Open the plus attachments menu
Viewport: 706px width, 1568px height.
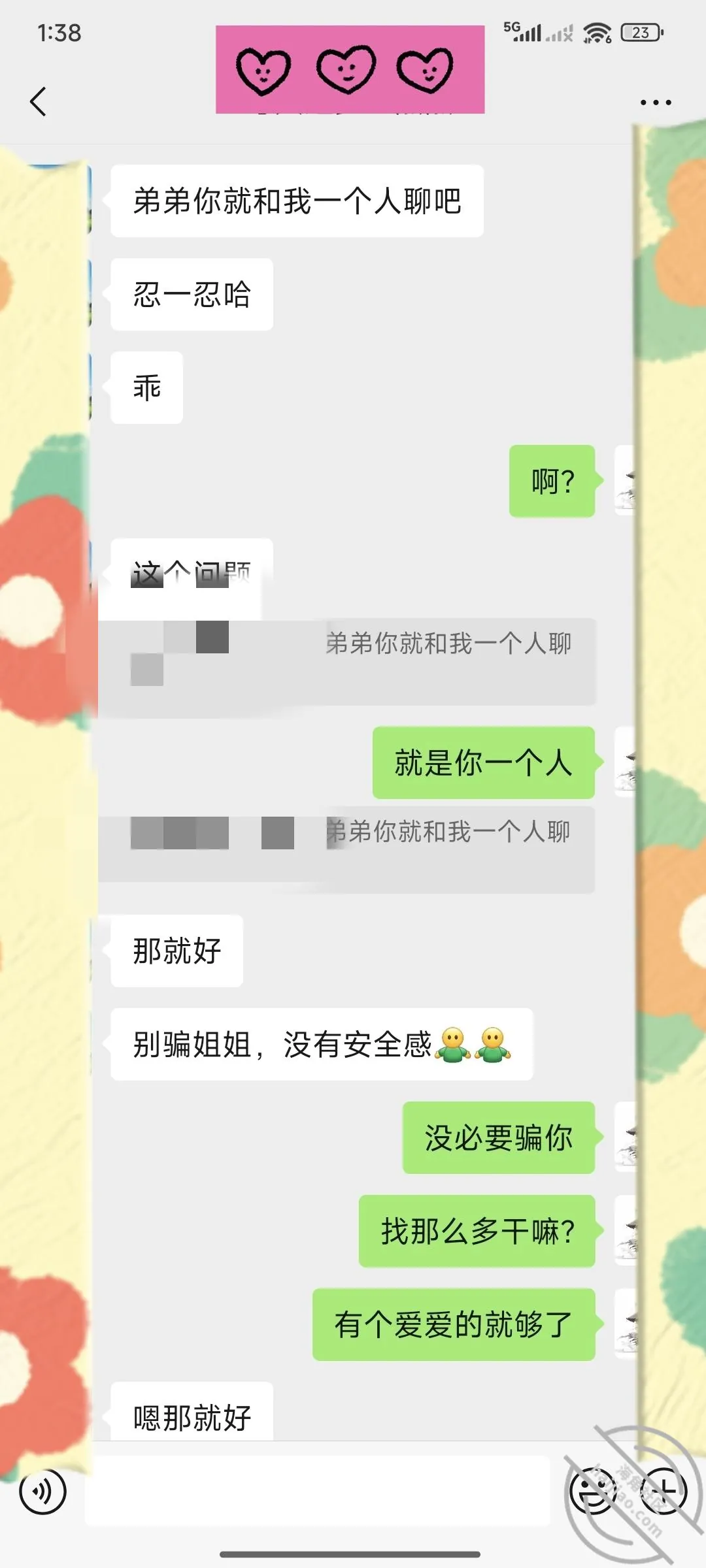(664, 1491)
